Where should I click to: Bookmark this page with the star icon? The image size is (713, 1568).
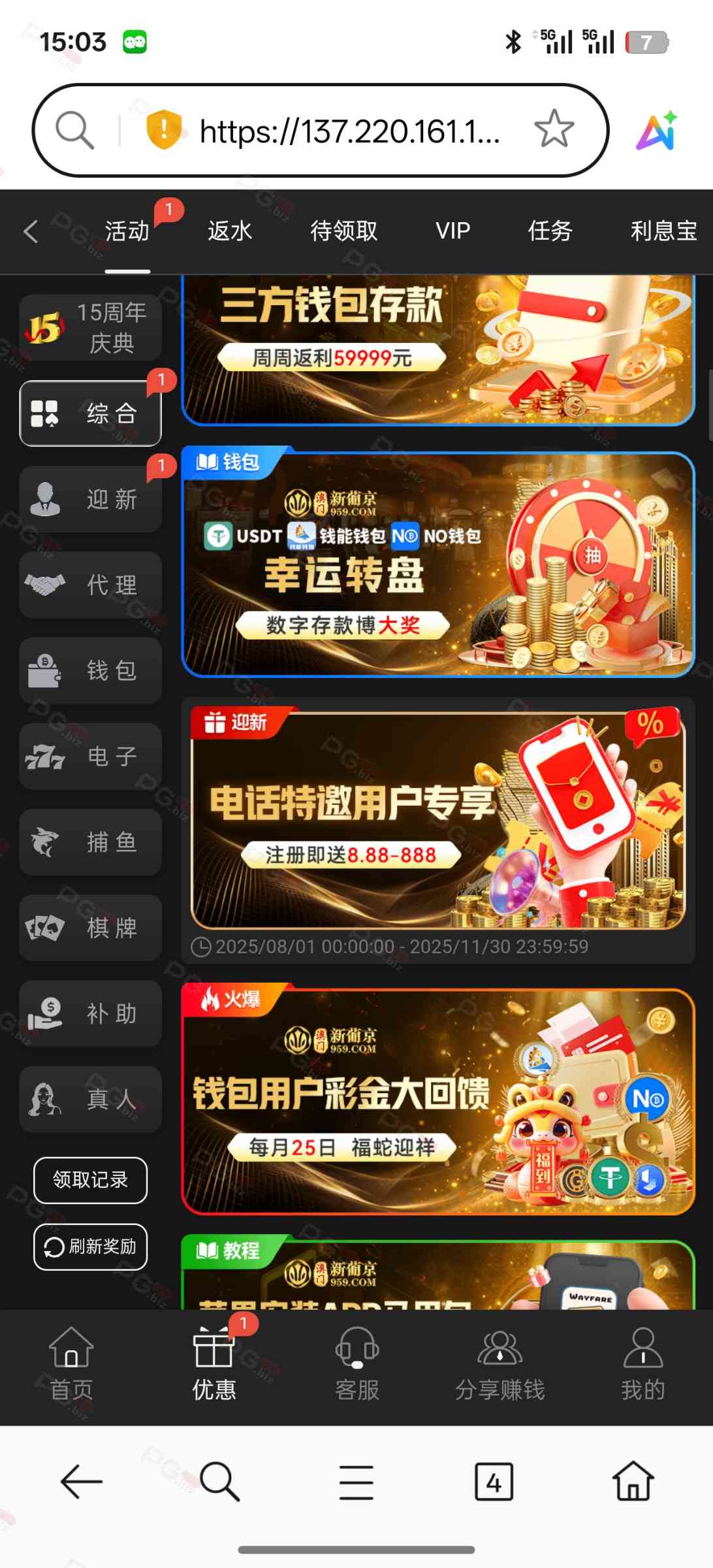click(554, 129)
